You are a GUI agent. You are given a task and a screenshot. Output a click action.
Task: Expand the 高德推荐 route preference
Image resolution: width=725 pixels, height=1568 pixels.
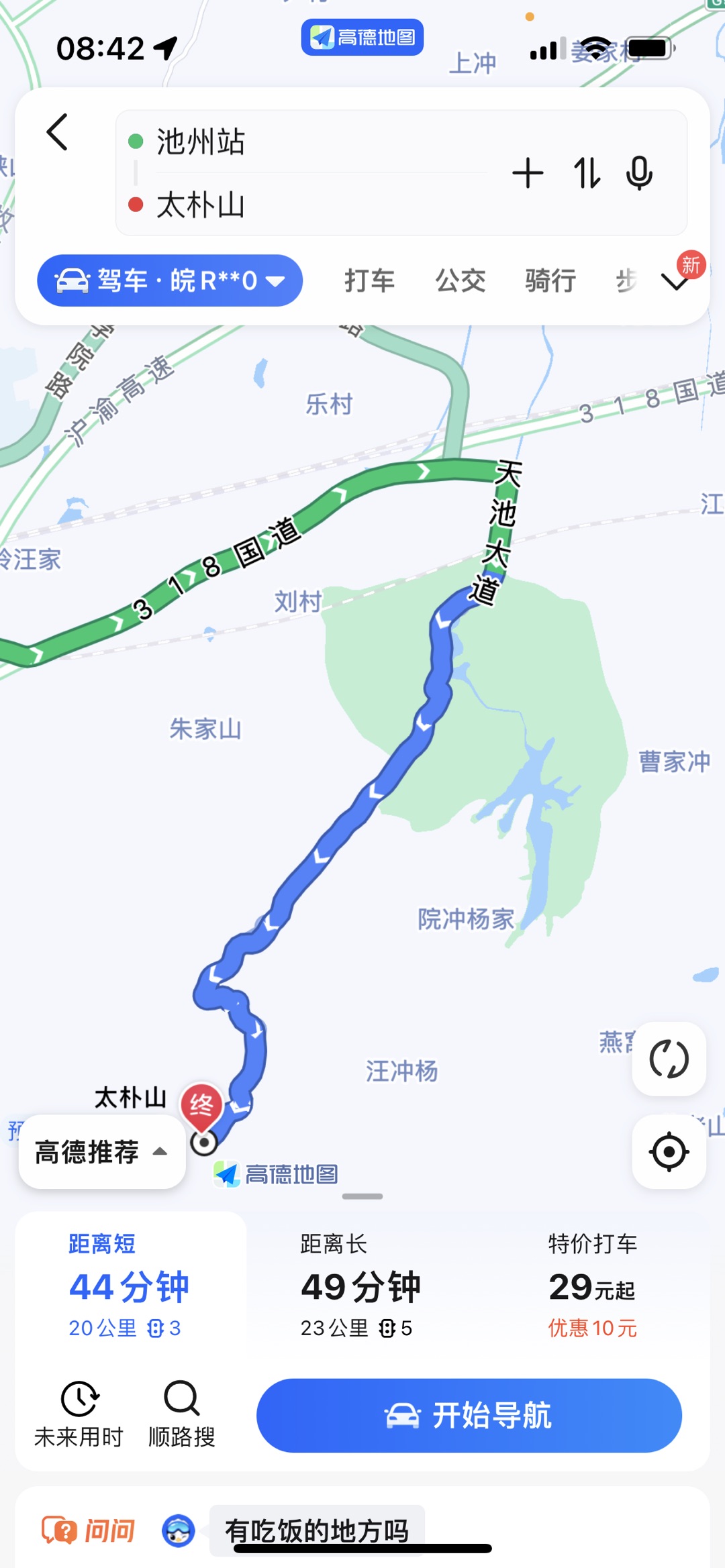click(102, 1152)
